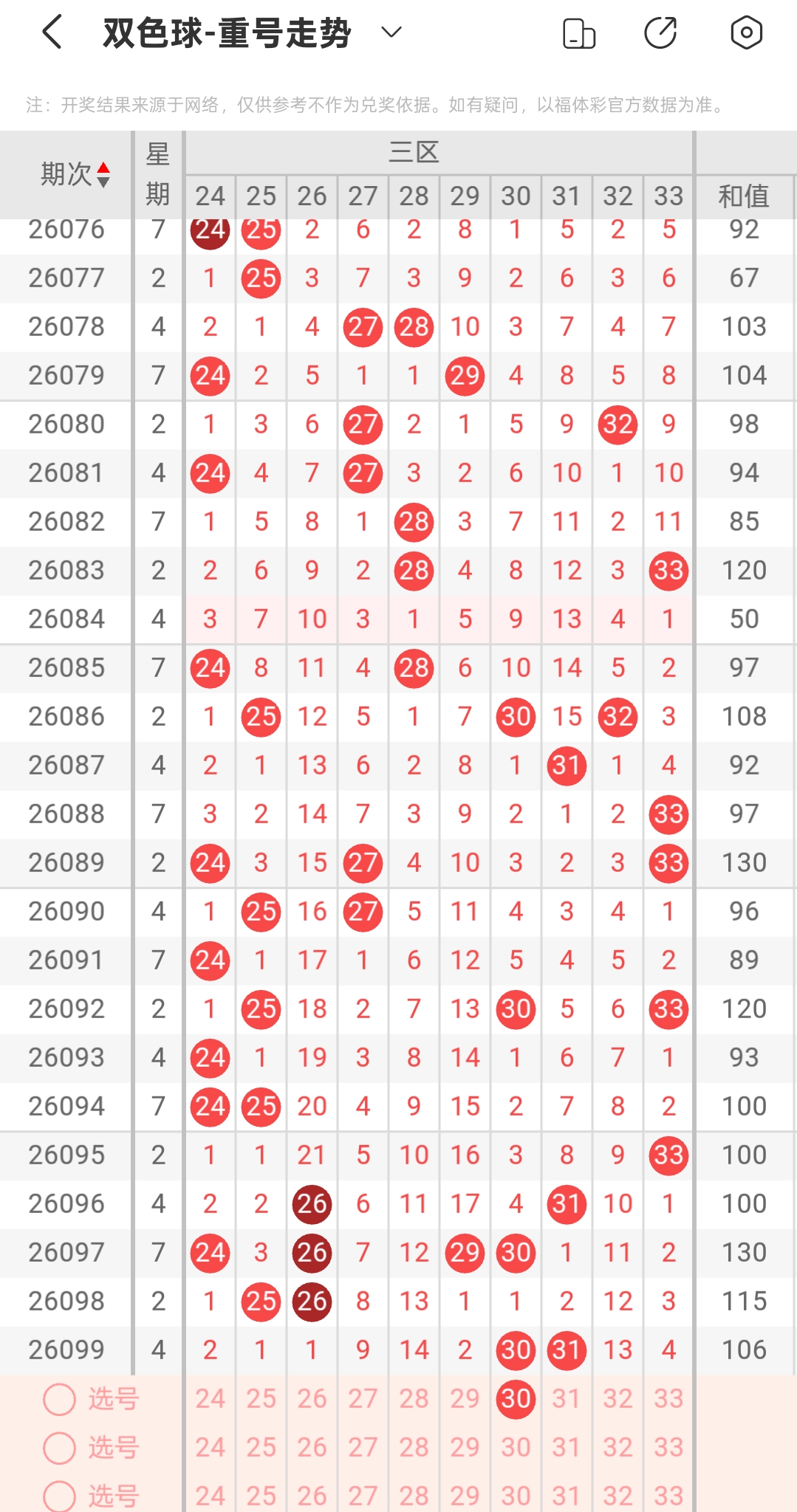Viewport: 797px width, 1512px height.
Task: Sort by 期次 column
Action: 75,175
